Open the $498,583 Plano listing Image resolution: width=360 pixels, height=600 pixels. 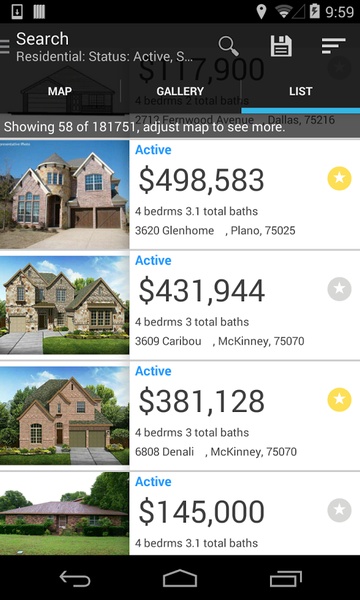tap(180, 194)
